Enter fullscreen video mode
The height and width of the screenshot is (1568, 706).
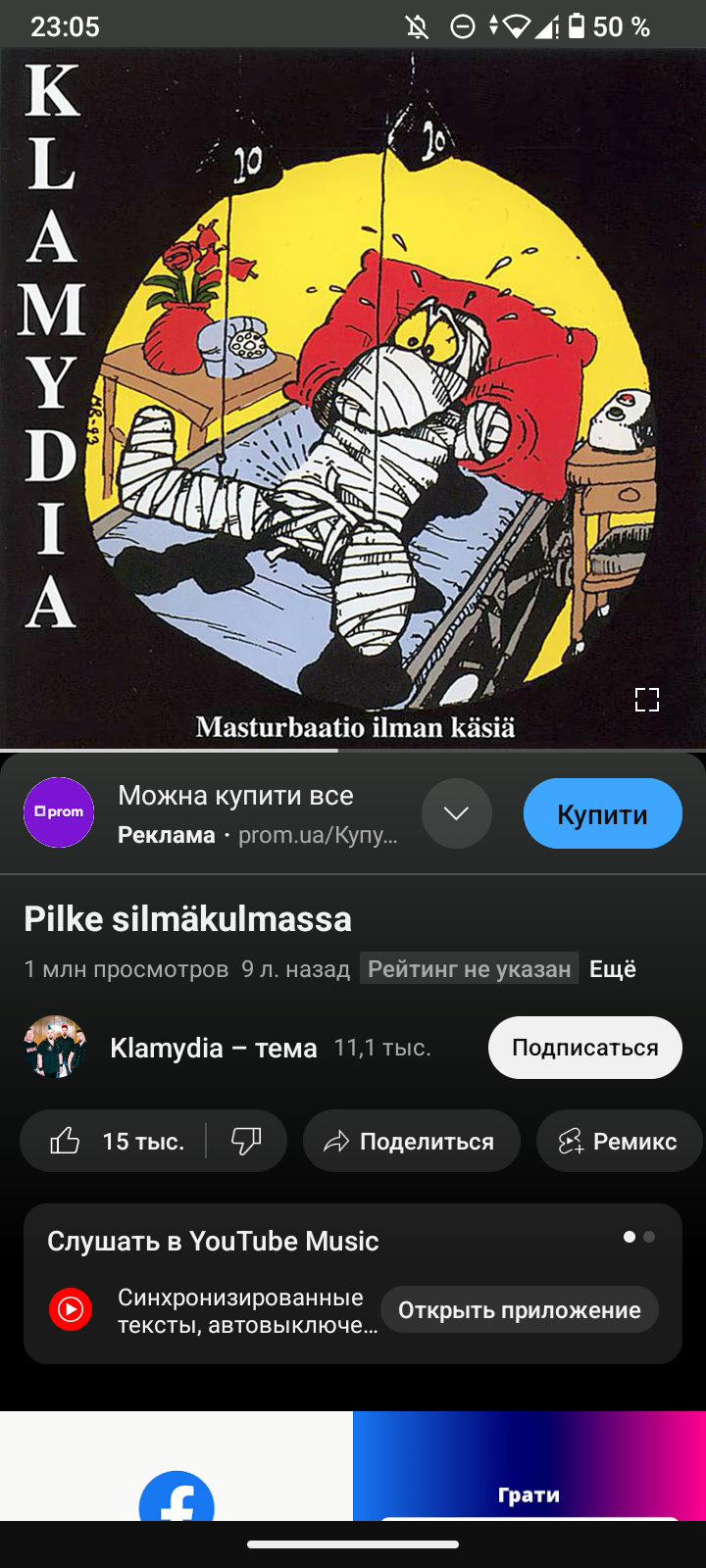click(647, 699)
